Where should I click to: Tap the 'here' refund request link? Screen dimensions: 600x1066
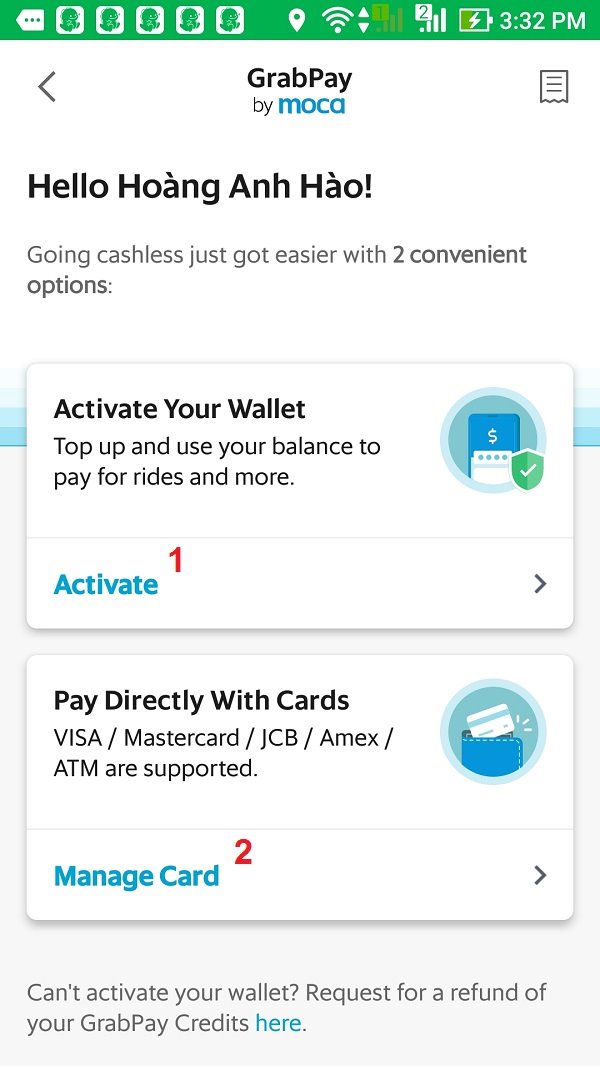point(278,1023)
